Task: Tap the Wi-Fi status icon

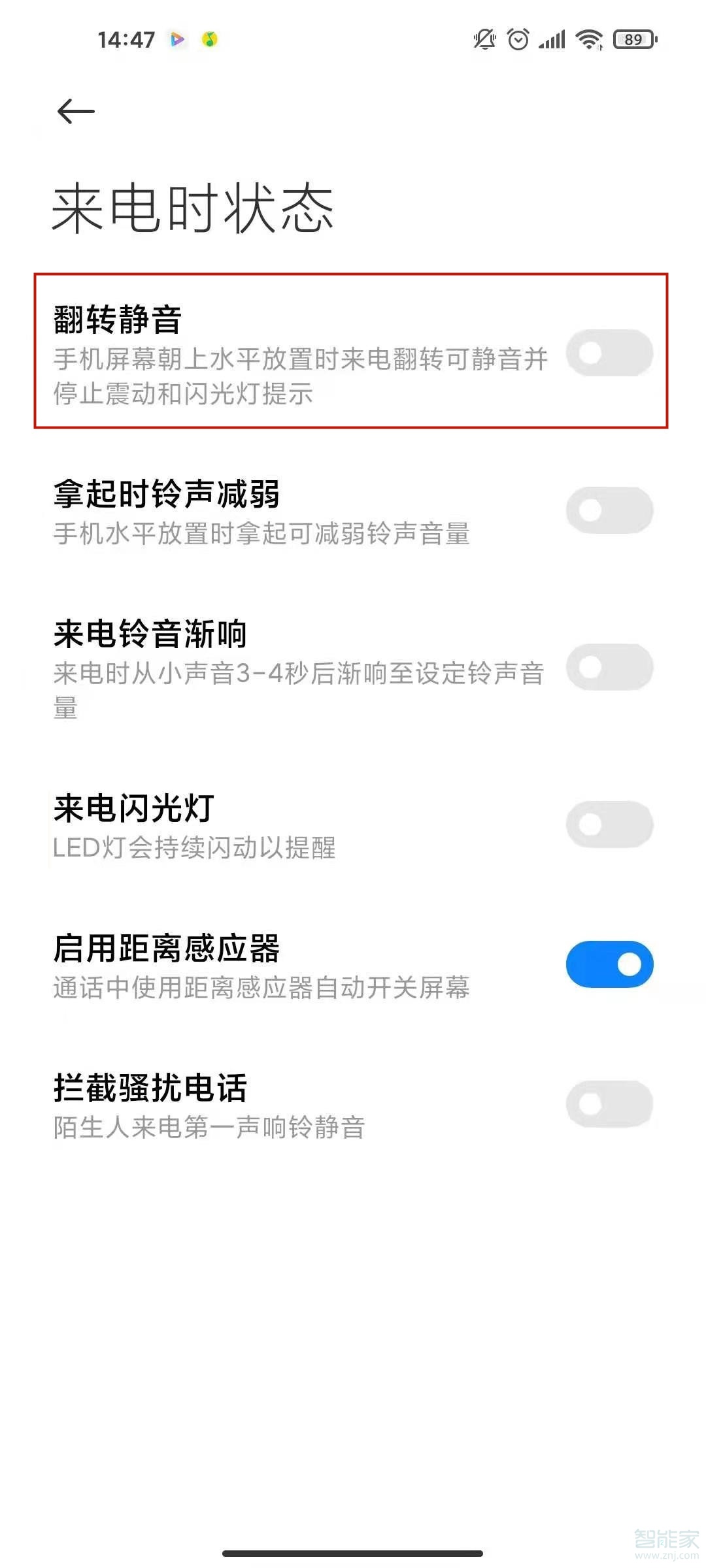Action: pyautogui.click(x=588, y=39)
